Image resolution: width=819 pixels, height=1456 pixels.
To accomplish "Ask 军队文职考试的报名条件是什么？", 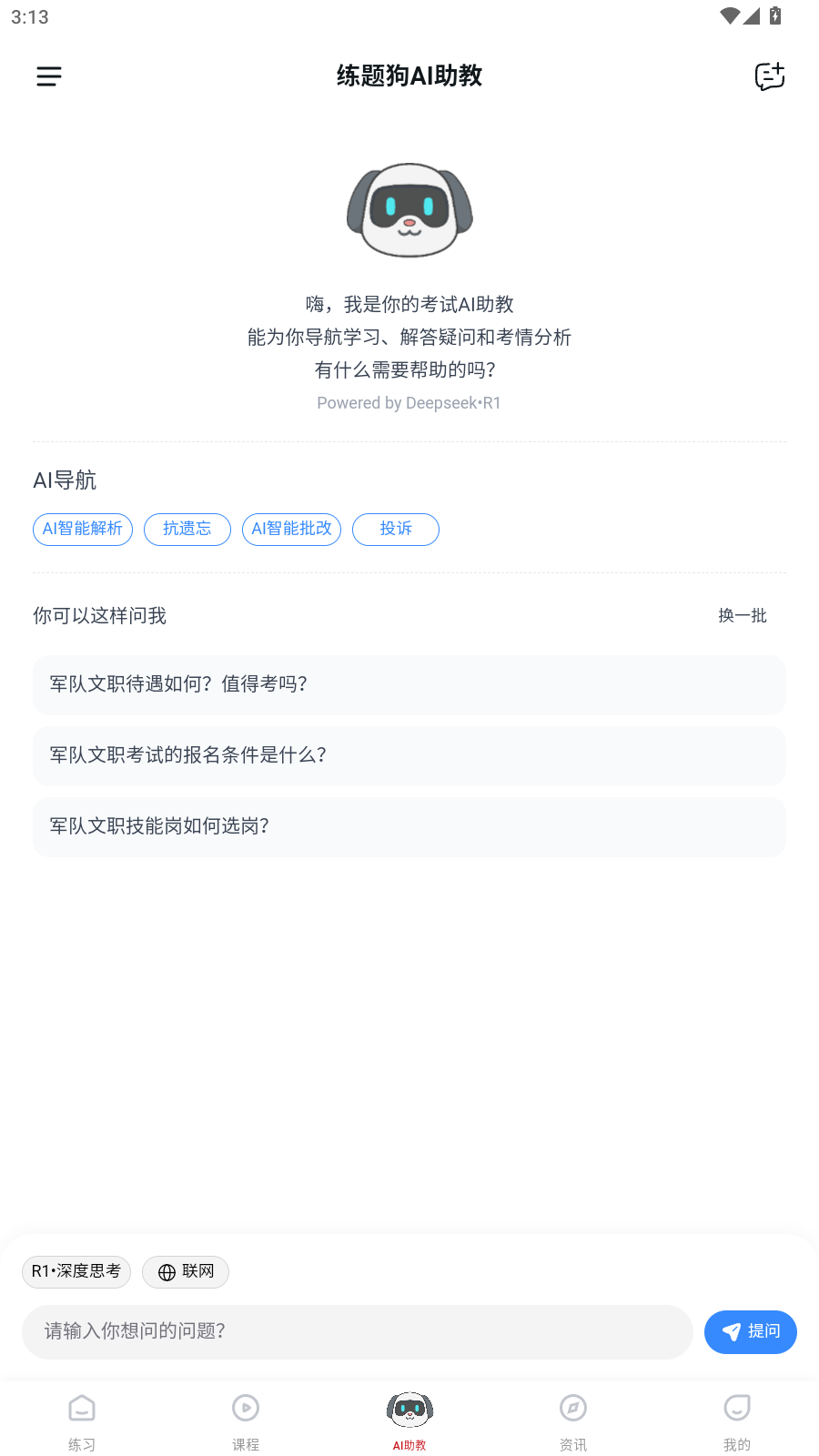I will pos(409,755).
